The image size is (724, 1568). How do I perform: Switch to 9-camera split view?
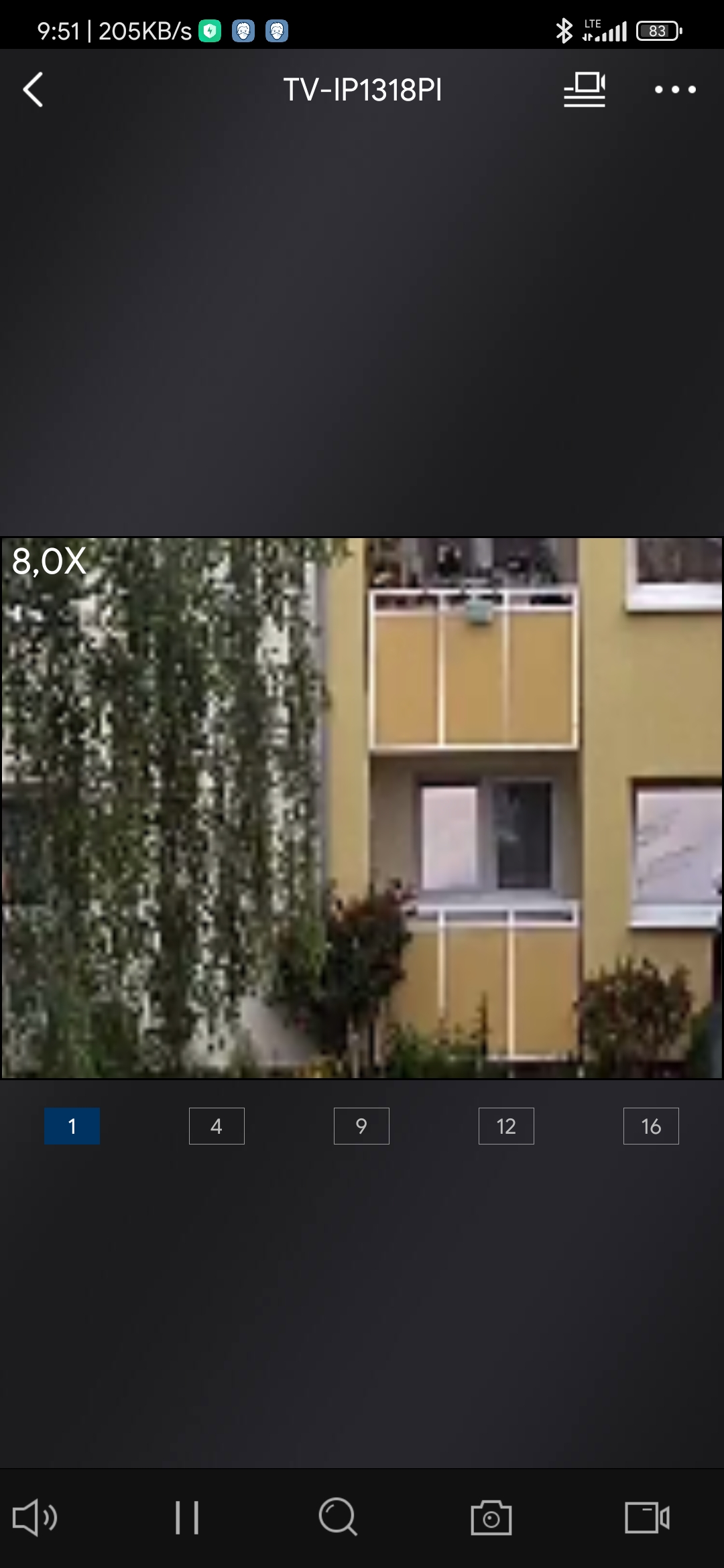[x=361, y=1126]
